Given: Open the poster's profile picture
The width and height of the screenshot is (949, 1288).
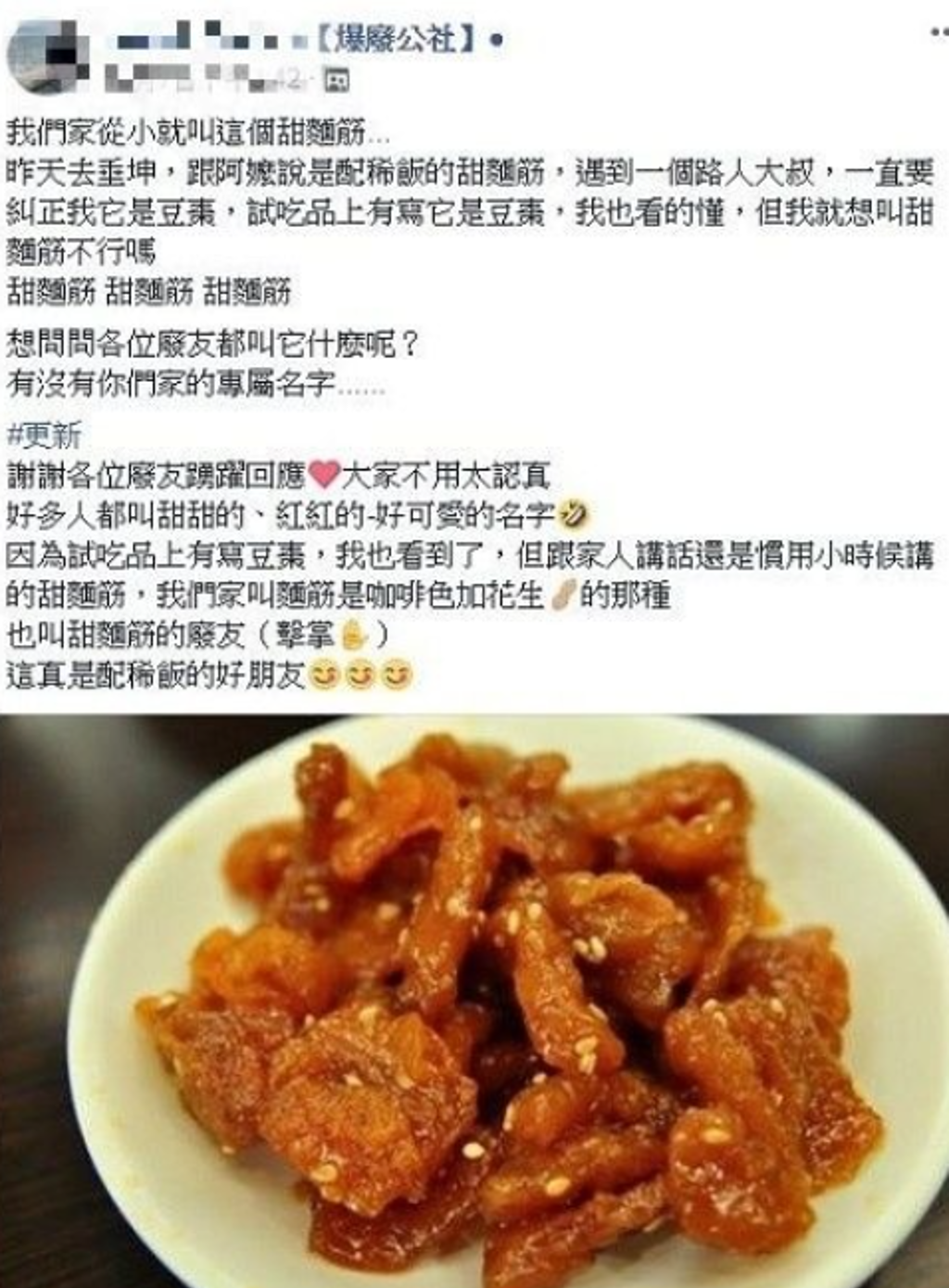Looking at the screenshot, I should pyautogui.click(x=48, y=57).
